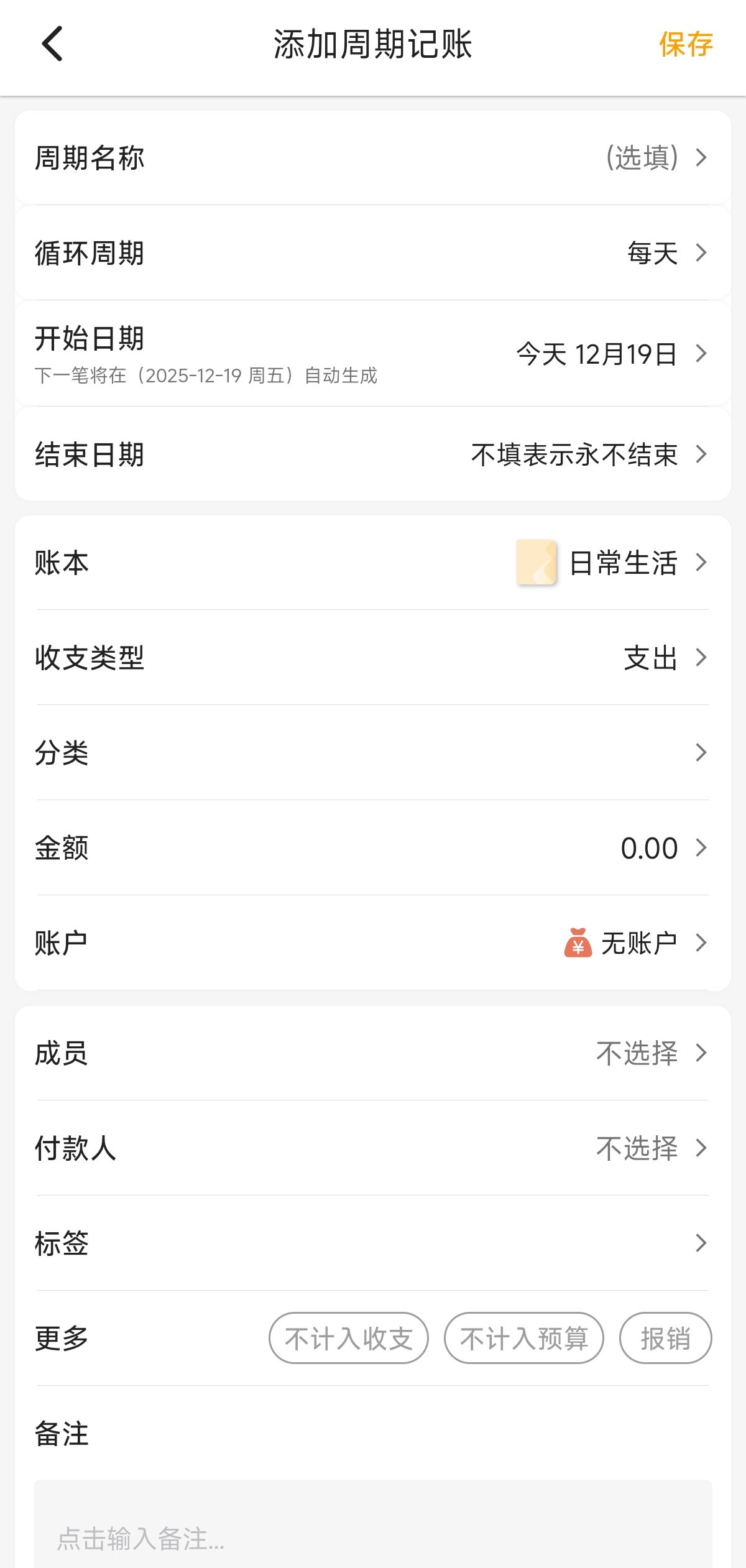Click the 今天 12月19日 start date

[596, 354]
